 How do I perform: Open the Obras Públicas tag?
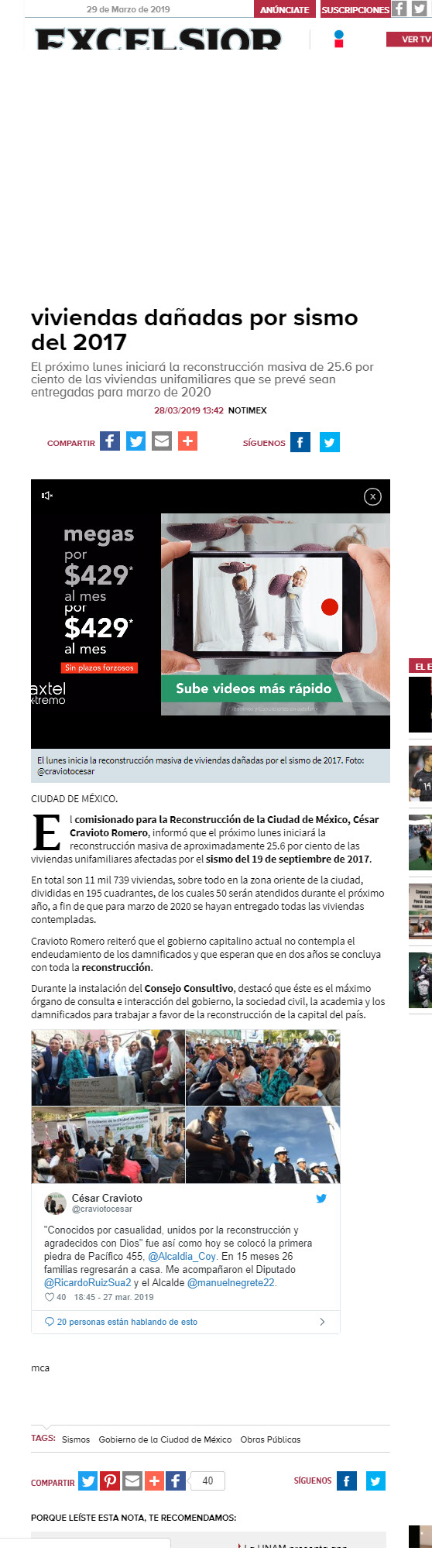pos(270,1439)
